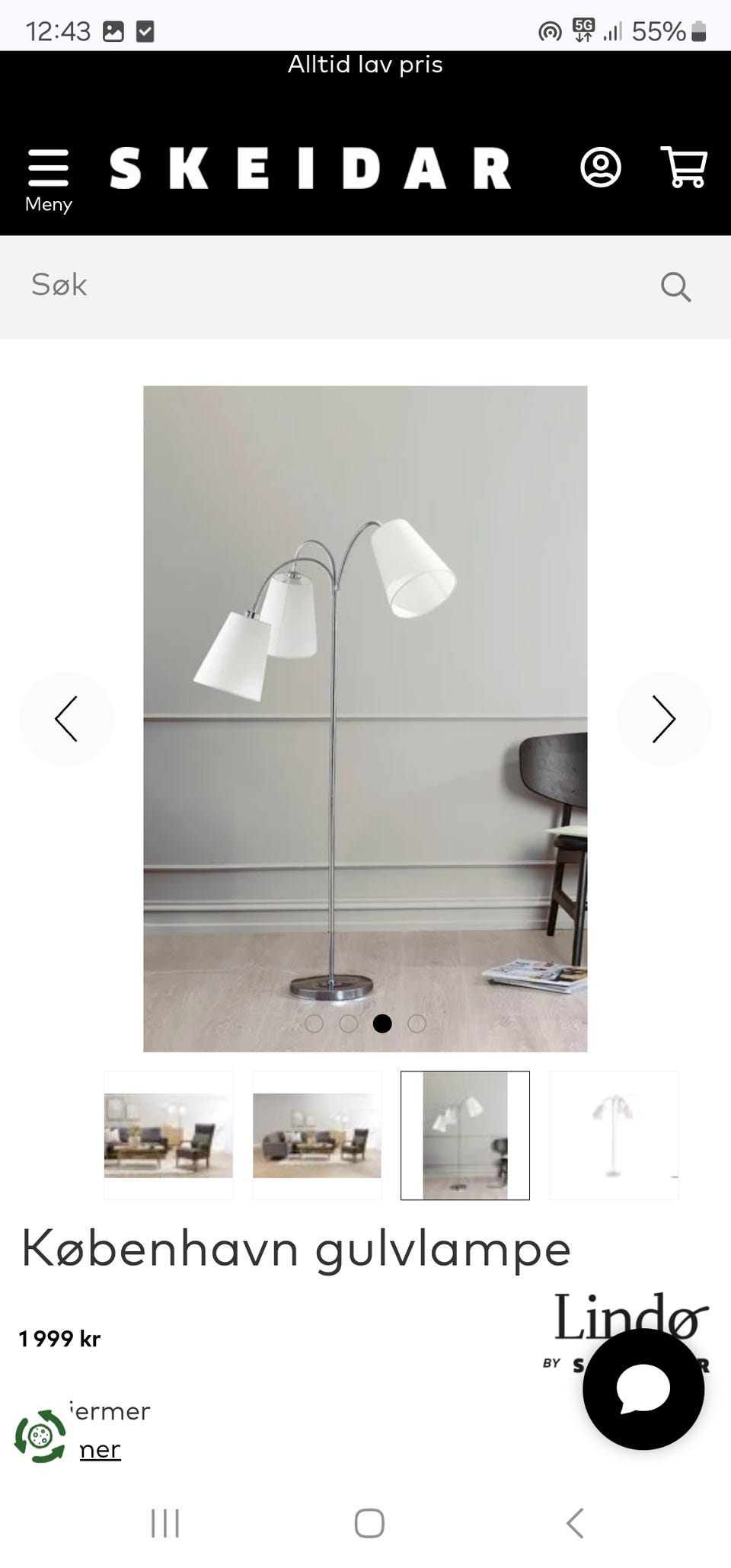Viewport: 731px width, 1568px height.
Task: Select the second carousel dot
Action: click(x=349, y=1024)
